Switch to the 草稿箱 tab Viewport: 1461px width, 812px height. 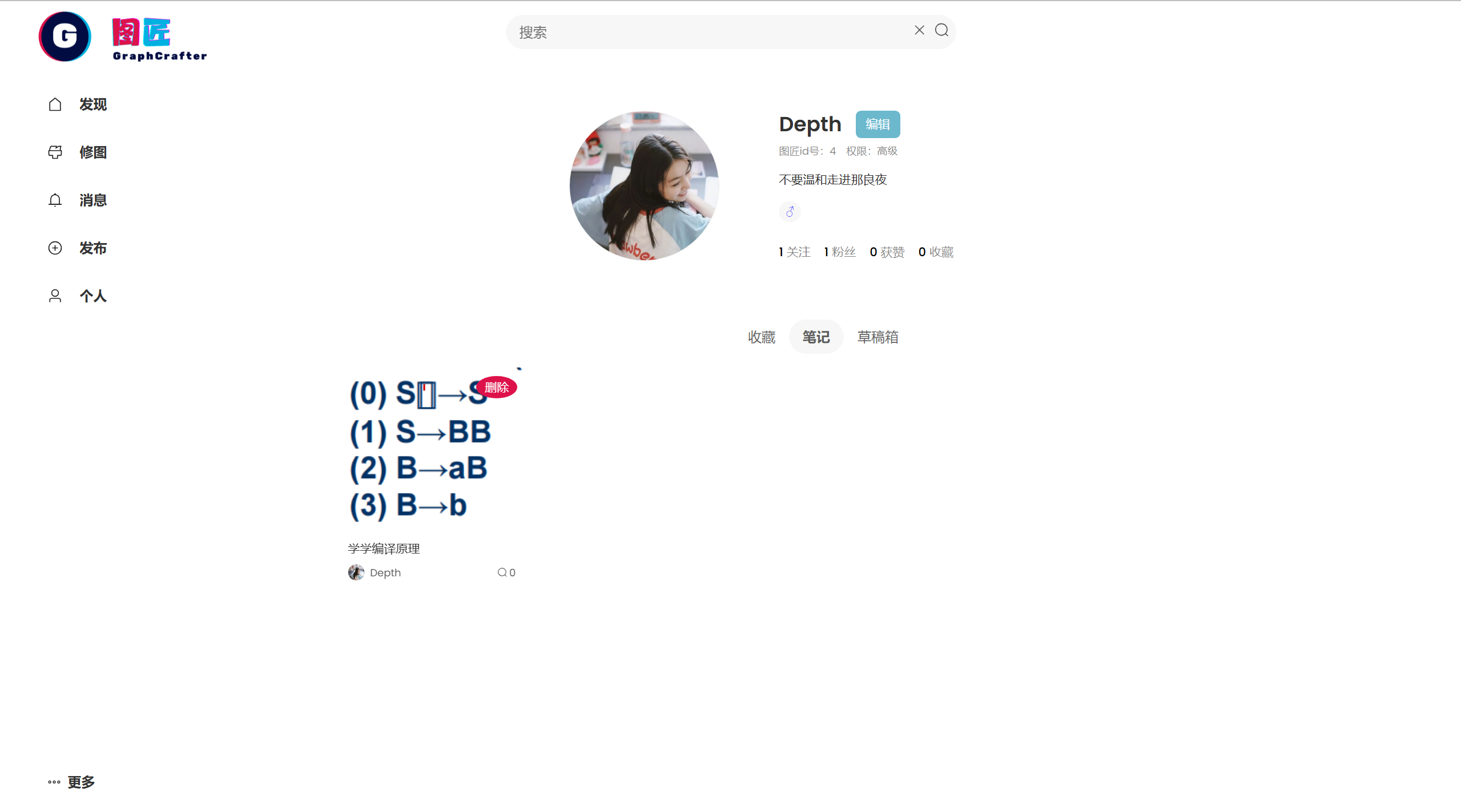(x=878, y=337)
